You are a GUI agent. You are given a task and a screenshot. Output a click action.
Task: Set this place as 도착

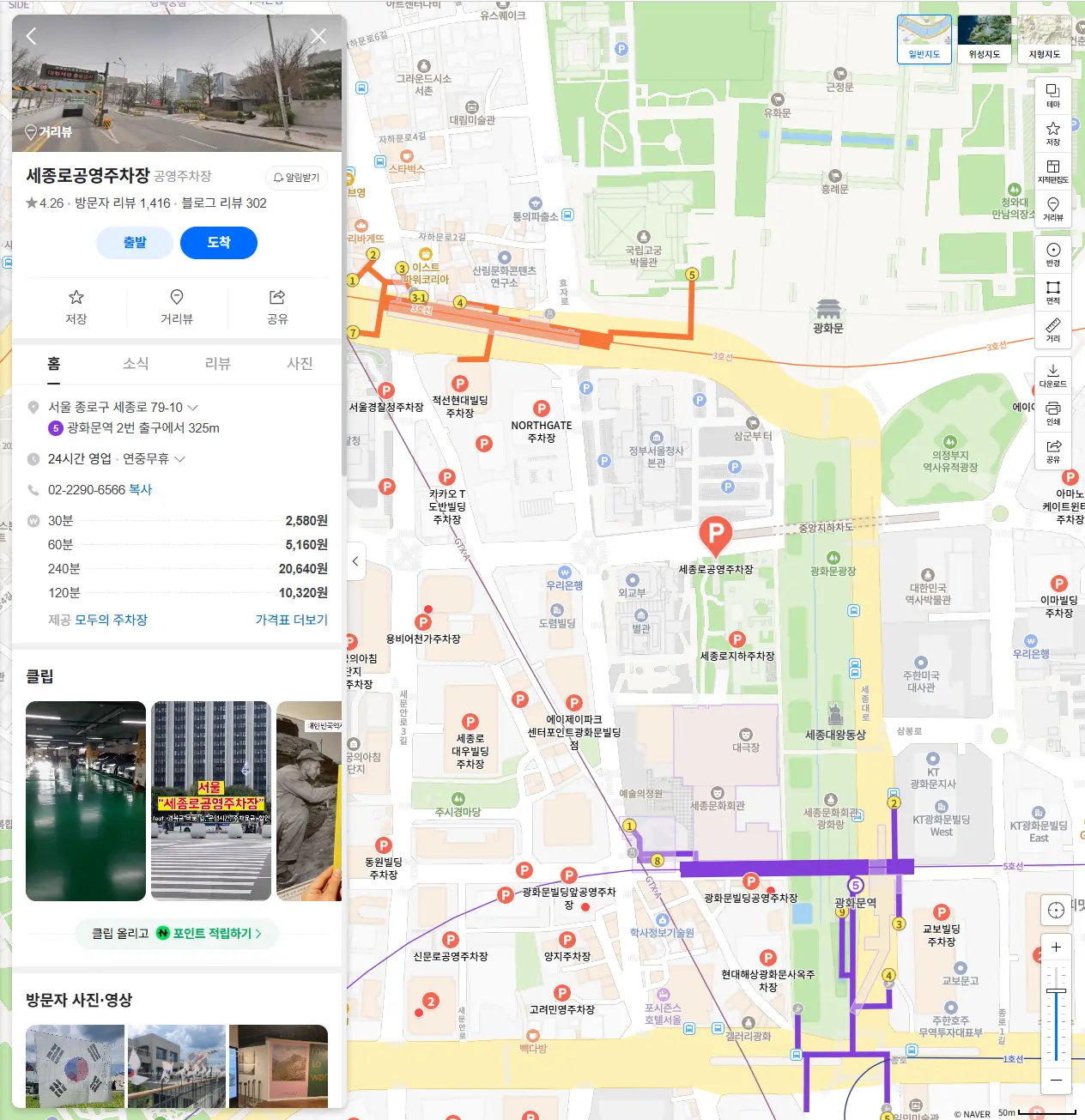tap(219, 243)
